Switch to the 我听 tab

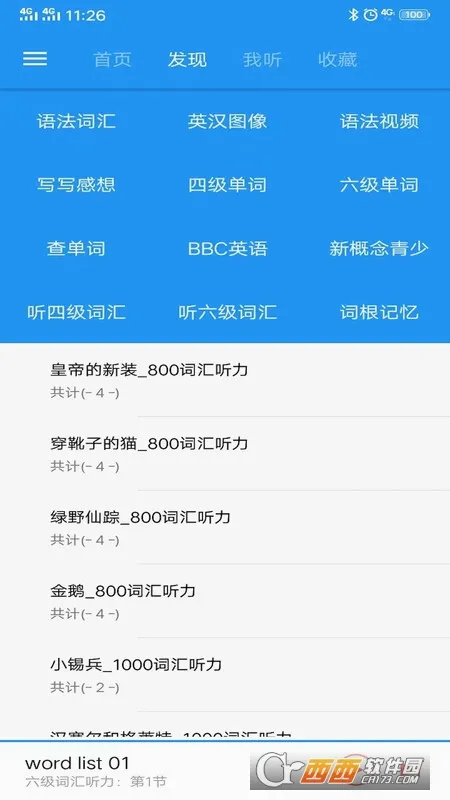(x=262, y=60)
